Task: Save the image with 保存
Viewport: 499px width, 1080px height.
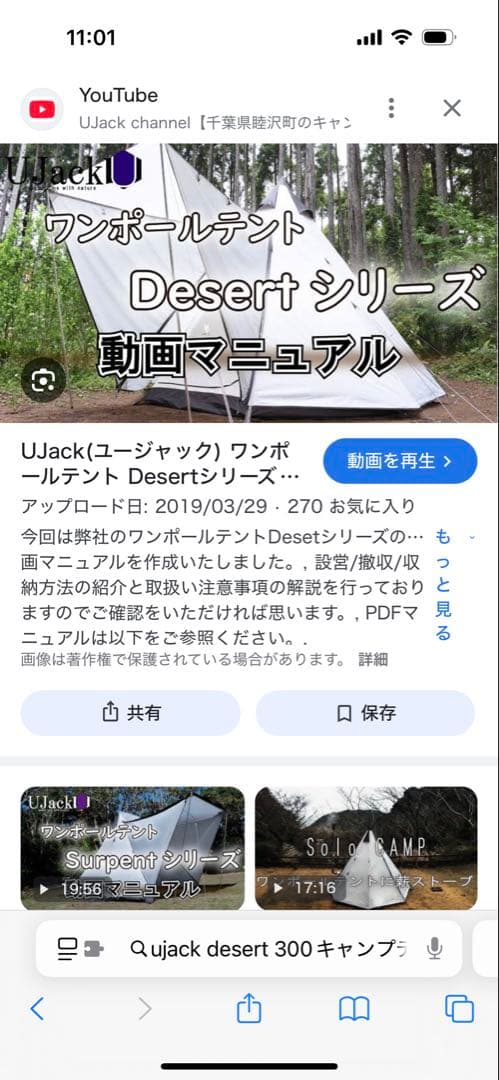Action: [365, 713]
